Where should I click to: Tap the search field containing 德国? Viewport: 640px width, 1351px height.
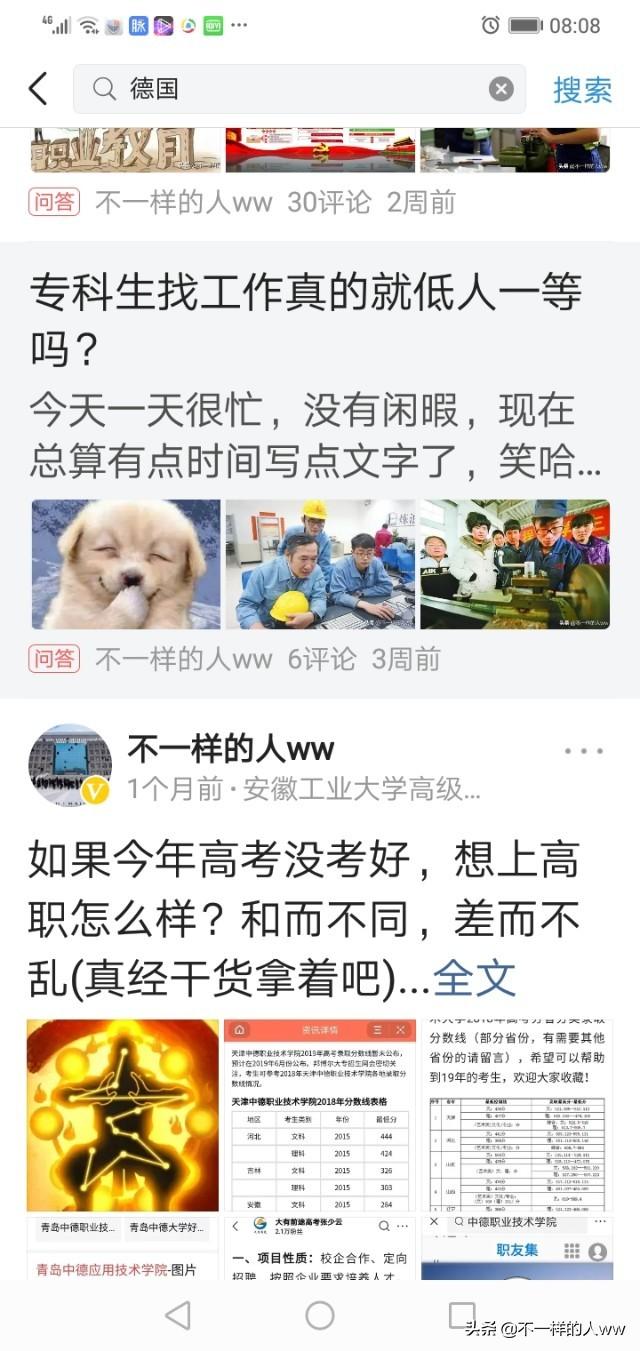click(x=300, y=89)
